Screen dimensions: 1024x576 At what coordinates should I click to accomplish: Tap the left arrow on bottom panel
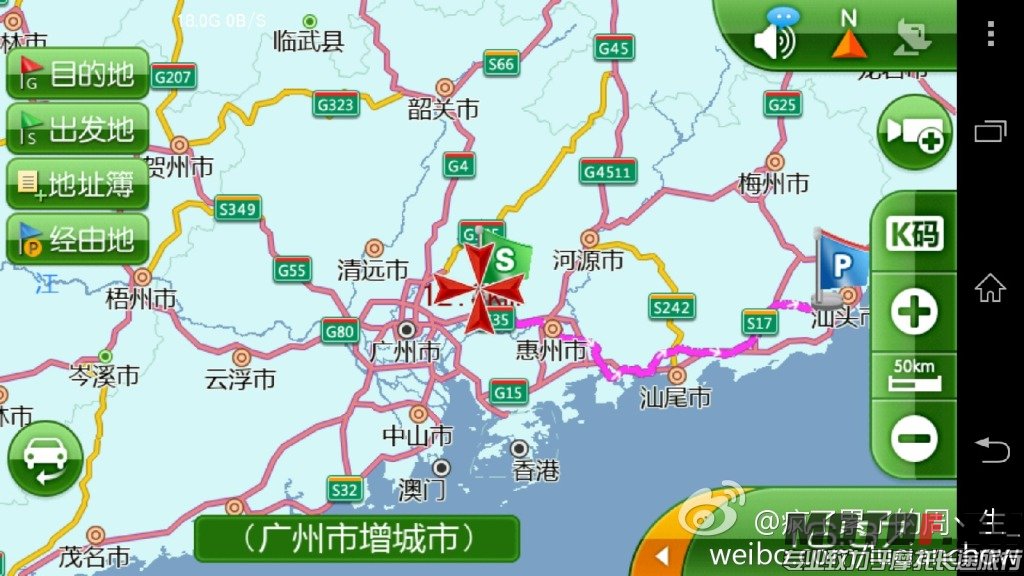(660, 555)
